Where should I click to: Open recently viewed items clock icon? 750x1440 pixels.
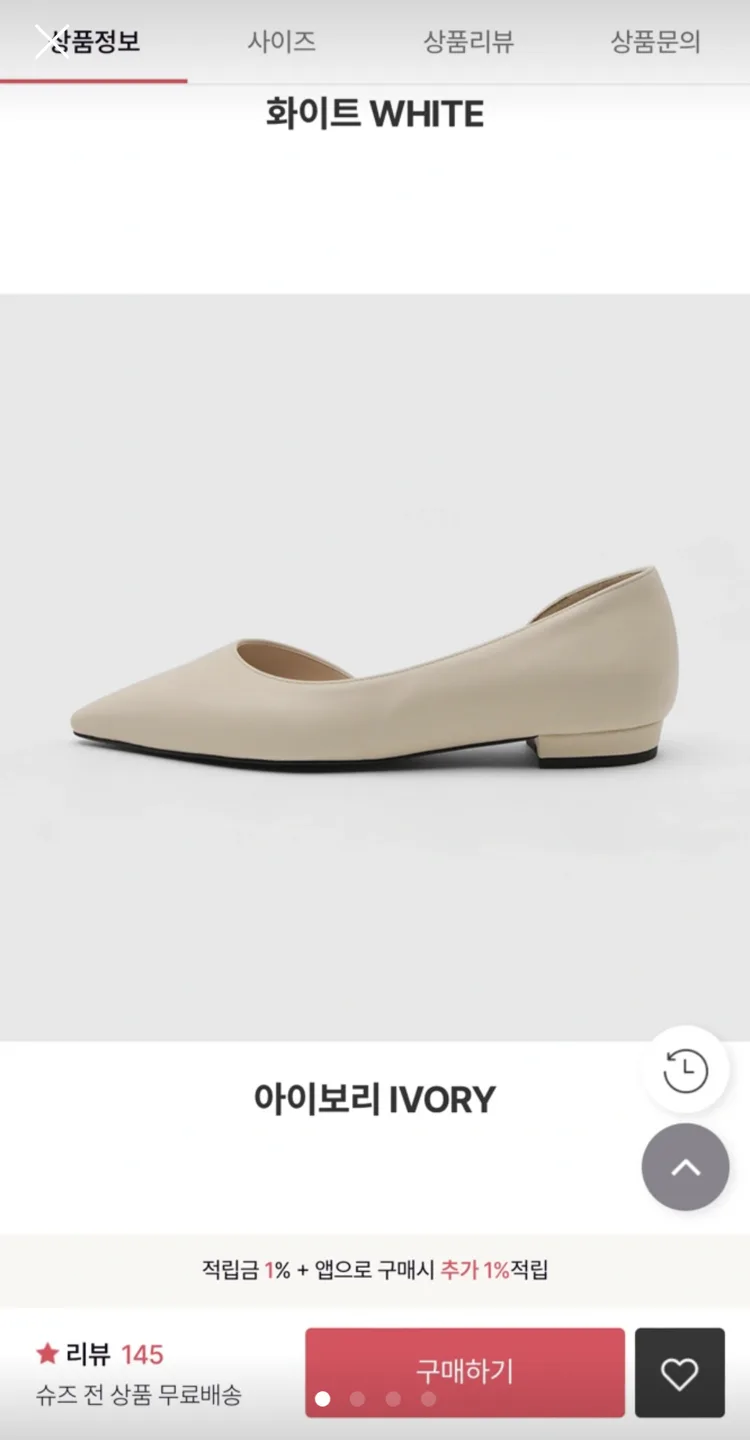(x=686, y=1071)
